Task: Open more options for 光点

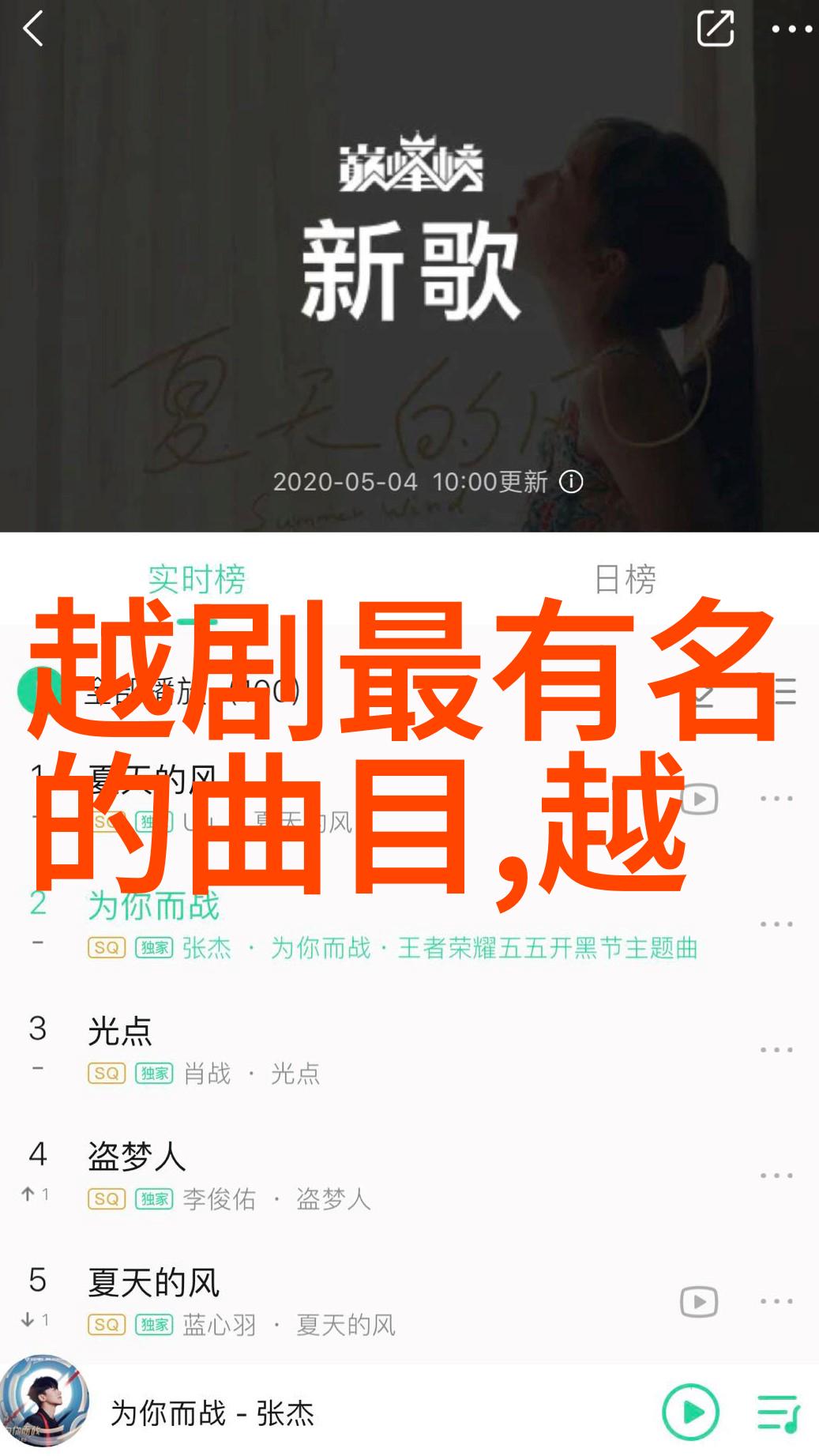Action: click(776, 1050)
